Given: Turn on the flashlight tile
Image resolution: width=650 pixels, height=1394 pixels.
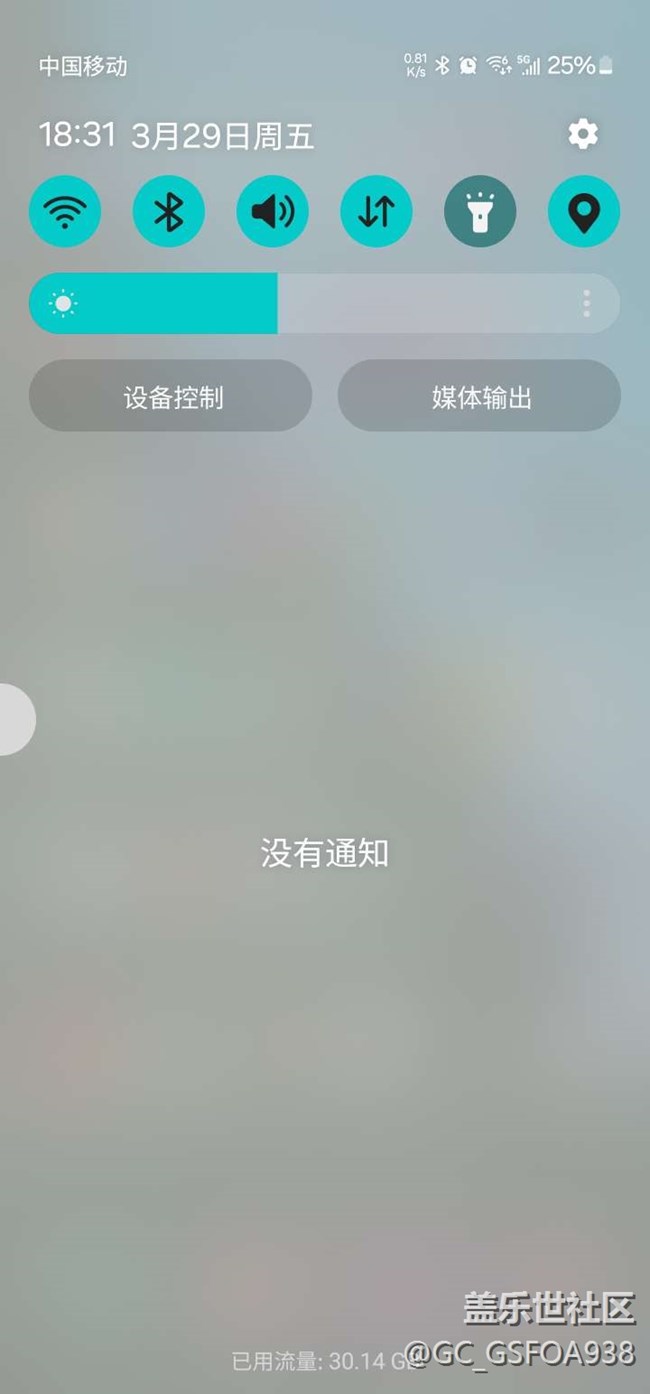Looking at the screenshot, I should [480, 211].
